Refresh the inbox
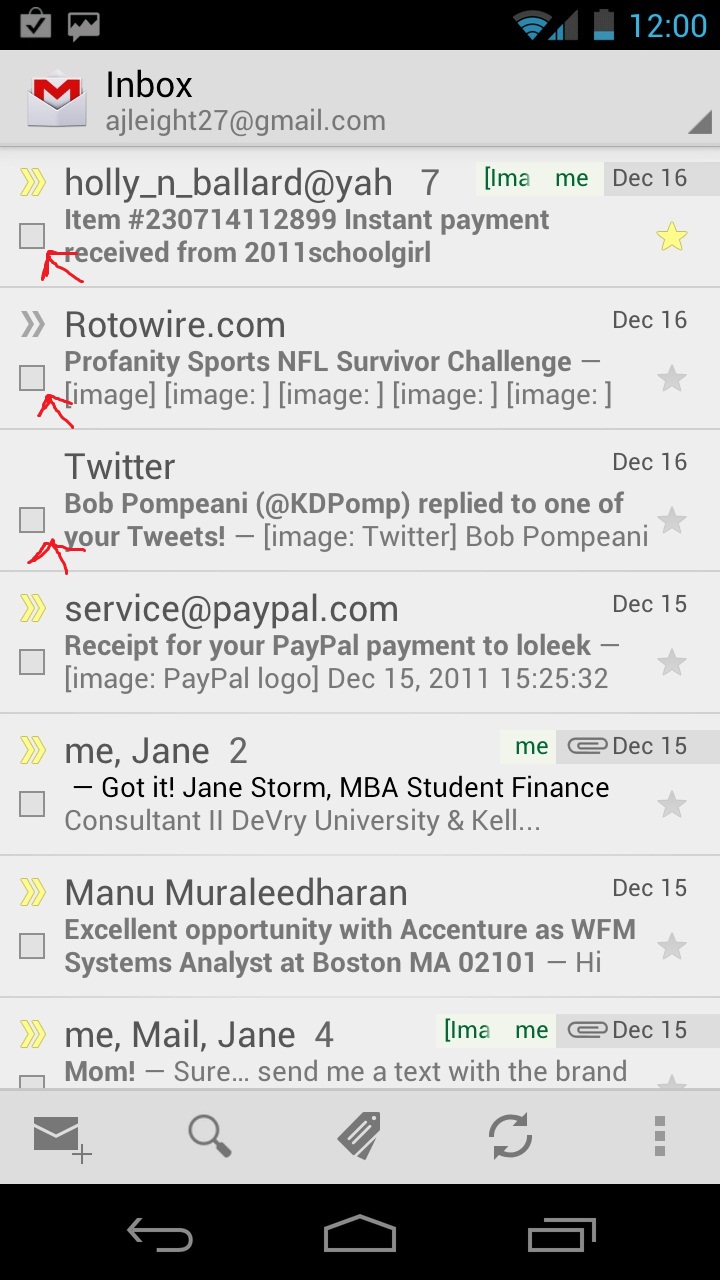 (510, 1137)
